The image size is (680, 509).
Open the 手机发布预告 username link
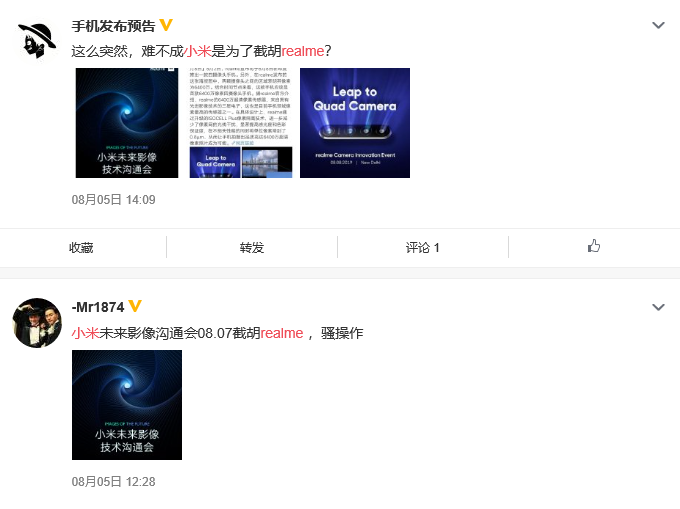coord(113,25)
